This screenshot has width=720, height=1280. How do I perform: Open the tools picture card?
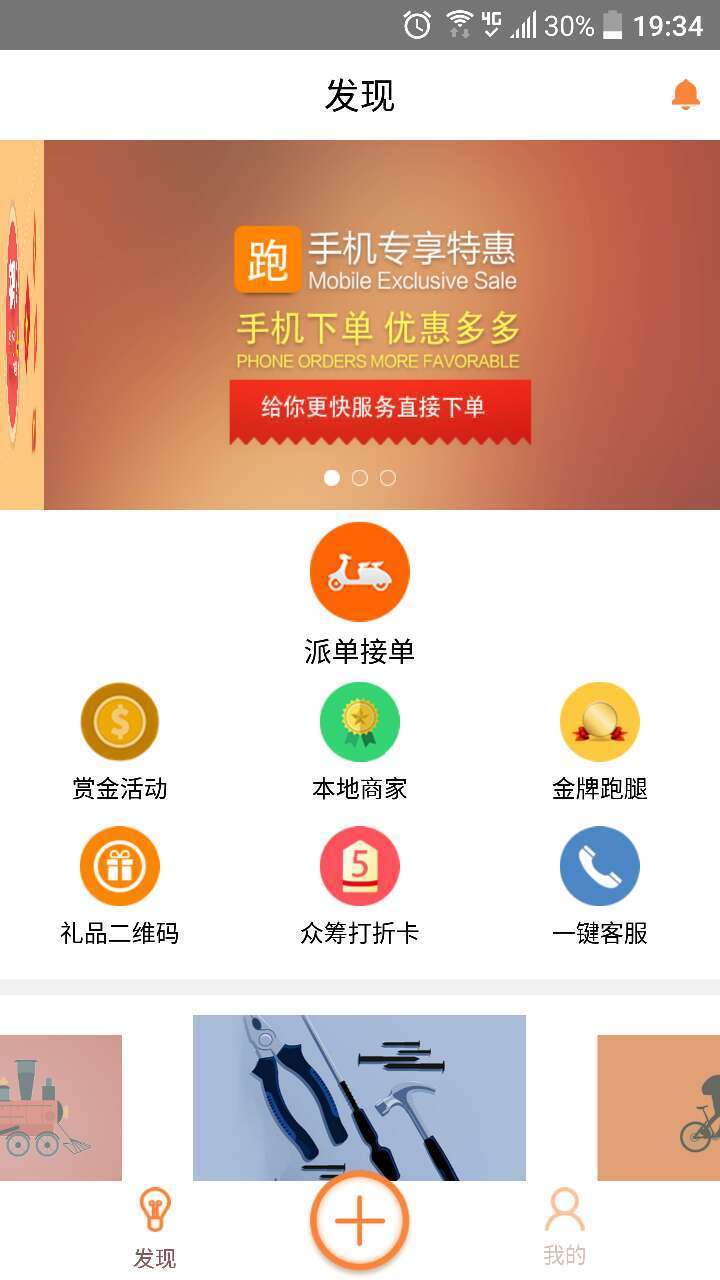[x=359, y=1097]
